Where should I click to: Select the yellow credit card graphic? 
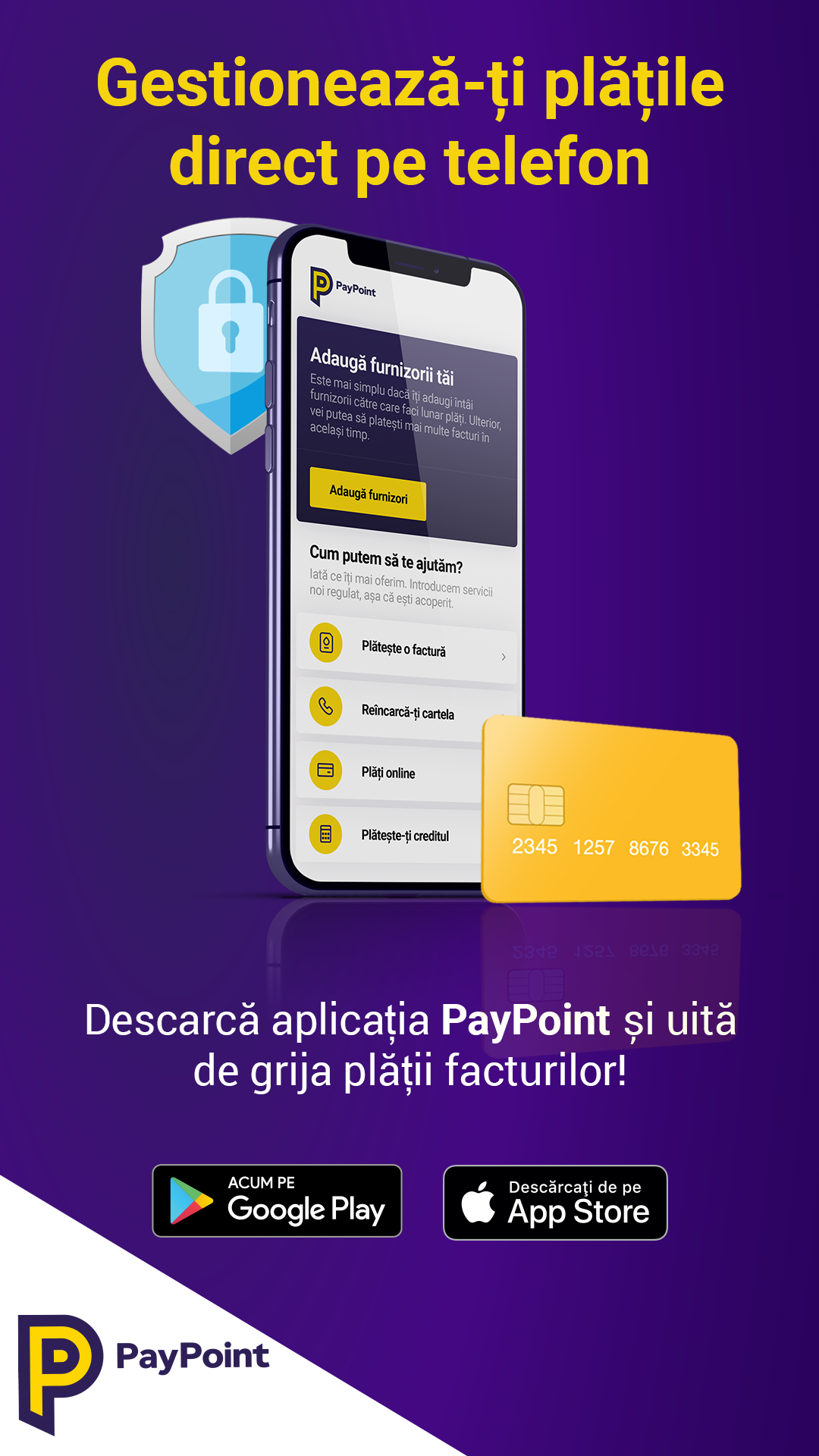point(610,808)
